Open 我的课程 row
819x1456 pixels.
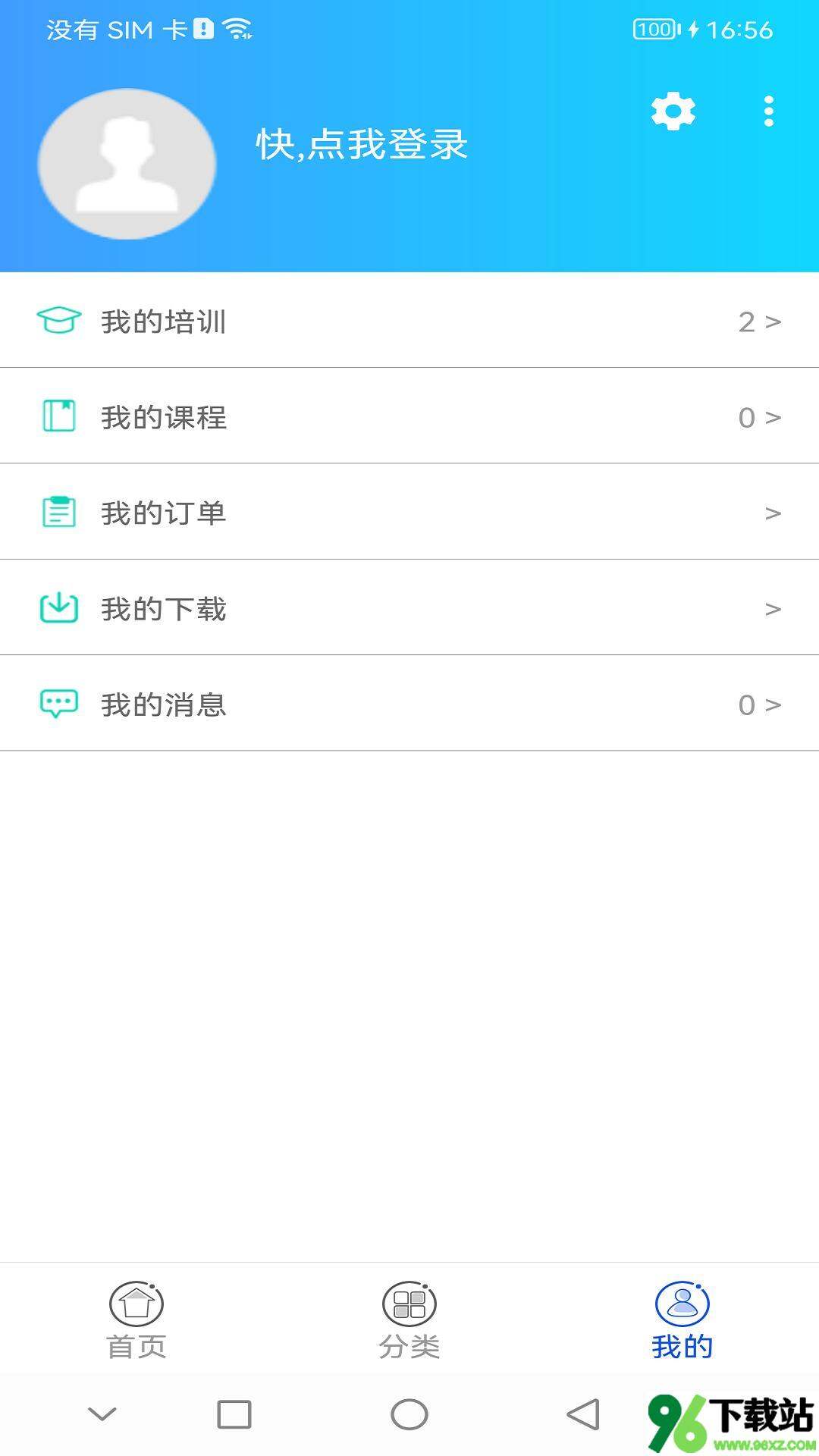pos(409,416)
